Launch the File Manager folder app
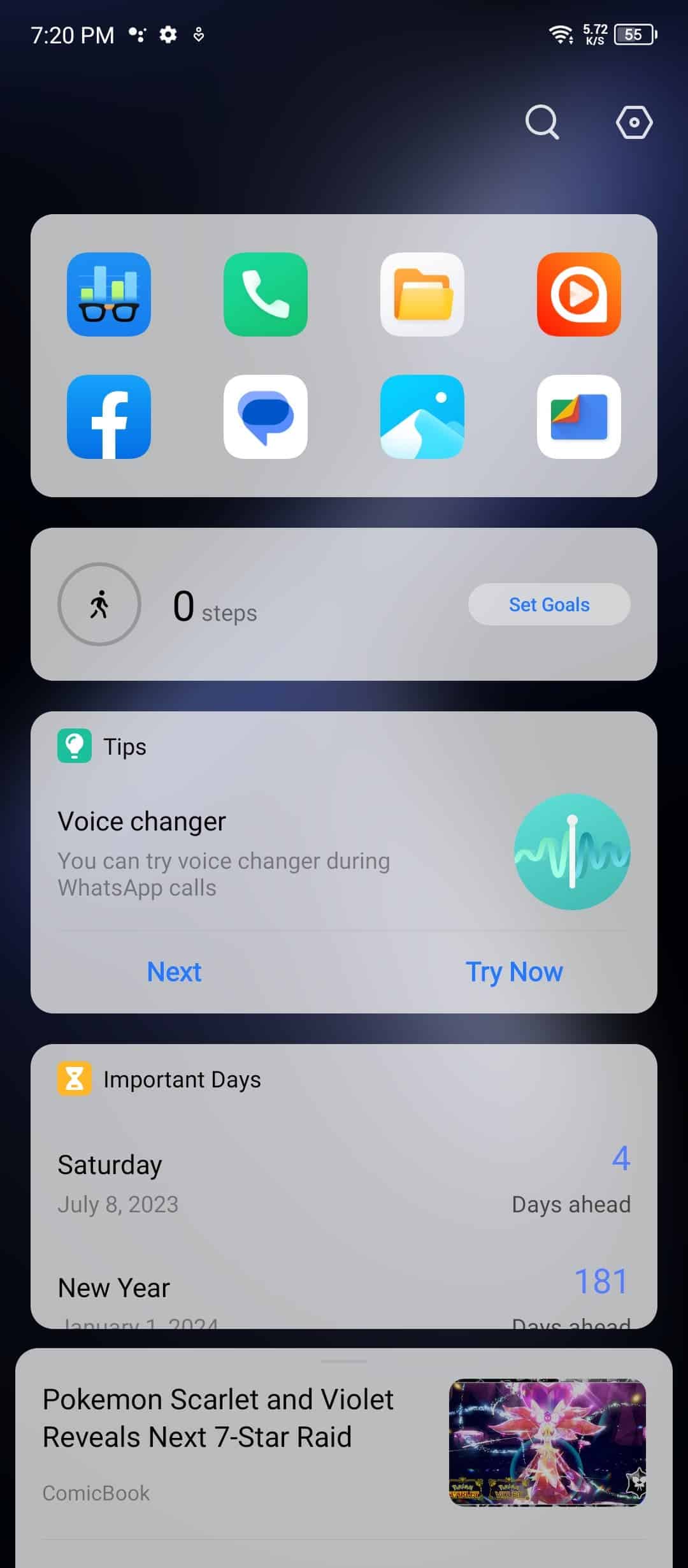This screenshot has width=688, height=1568. 422,294
